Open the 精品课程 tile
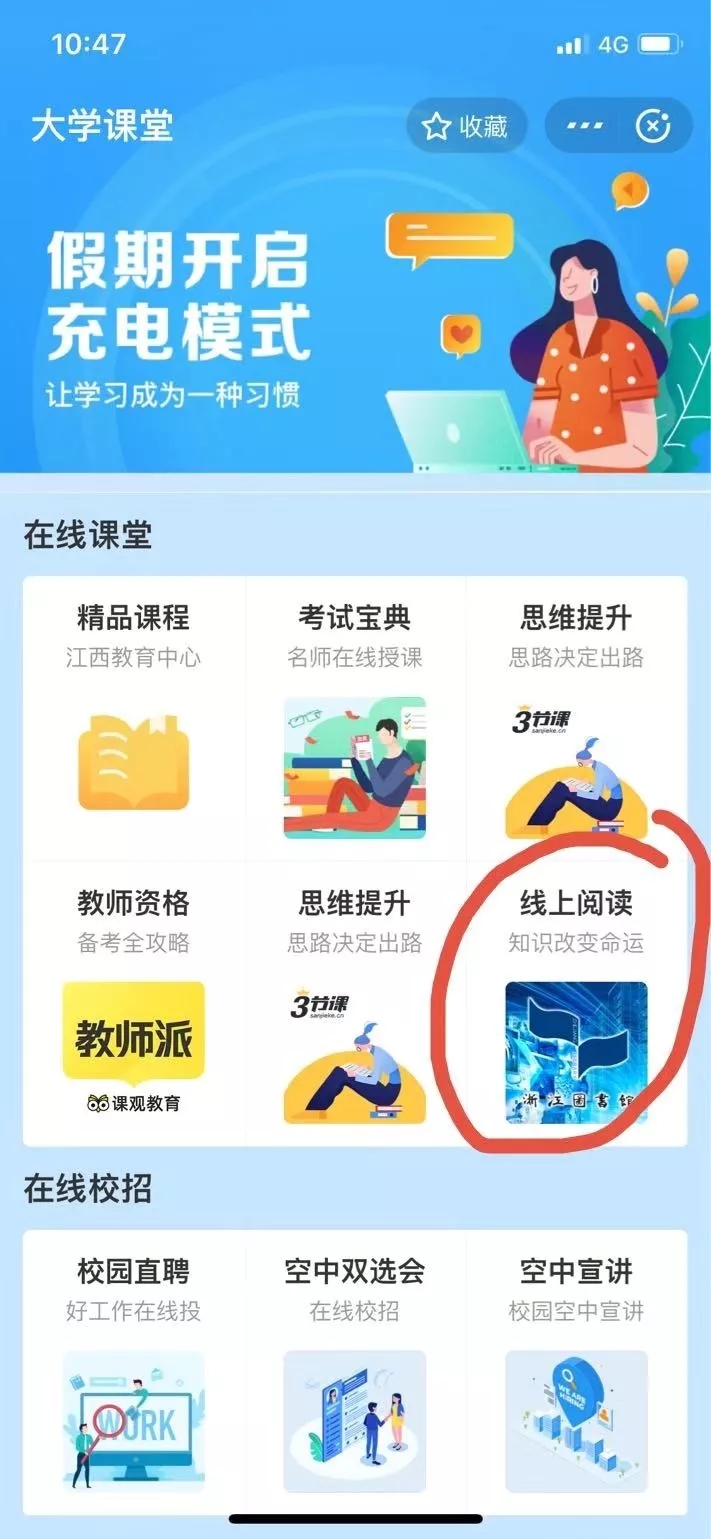711x1539 pixels. (x=134, y=720)
